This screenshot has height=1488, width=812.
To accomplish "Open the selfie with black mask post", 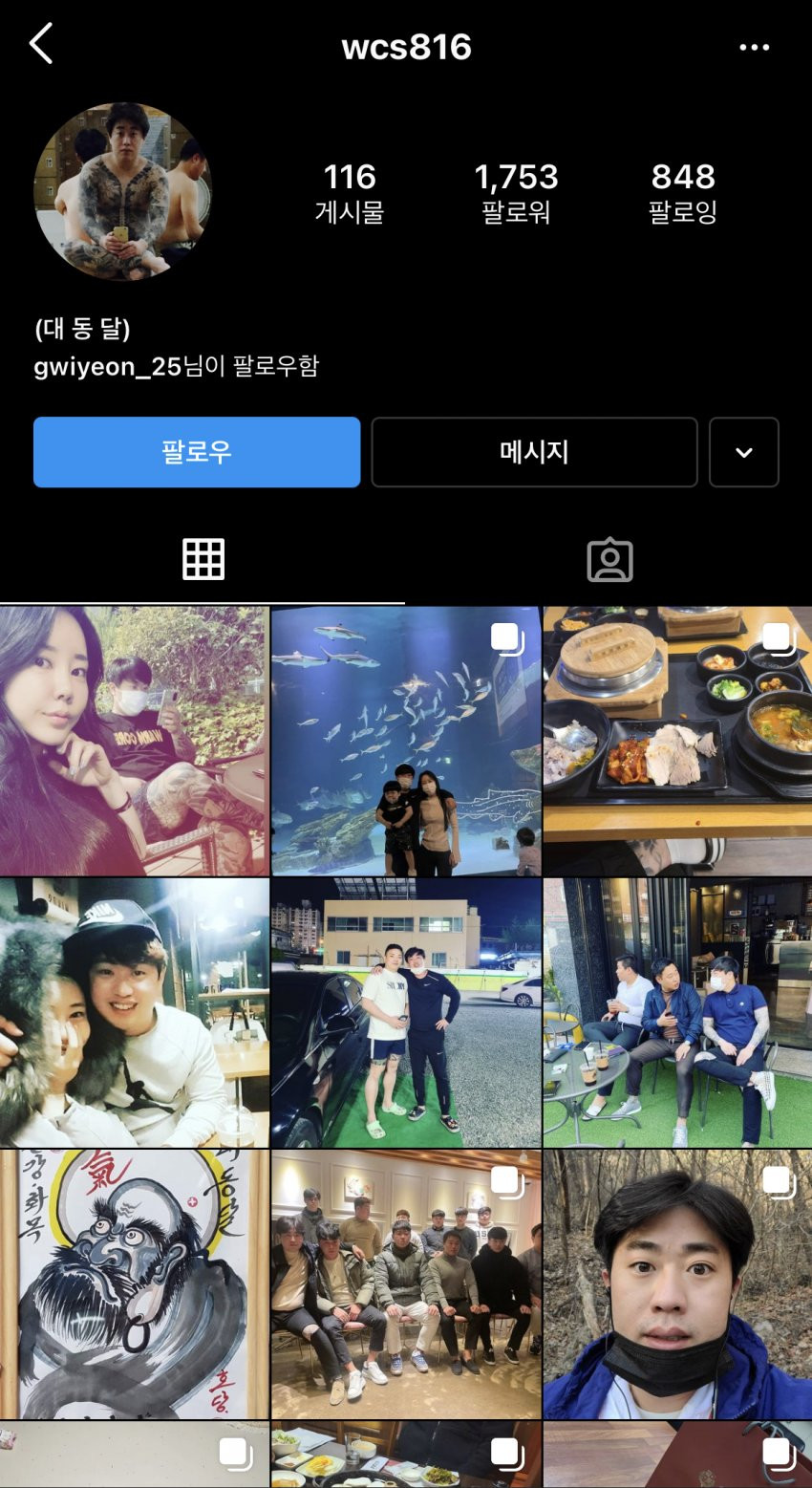I will pos(677,1283).
